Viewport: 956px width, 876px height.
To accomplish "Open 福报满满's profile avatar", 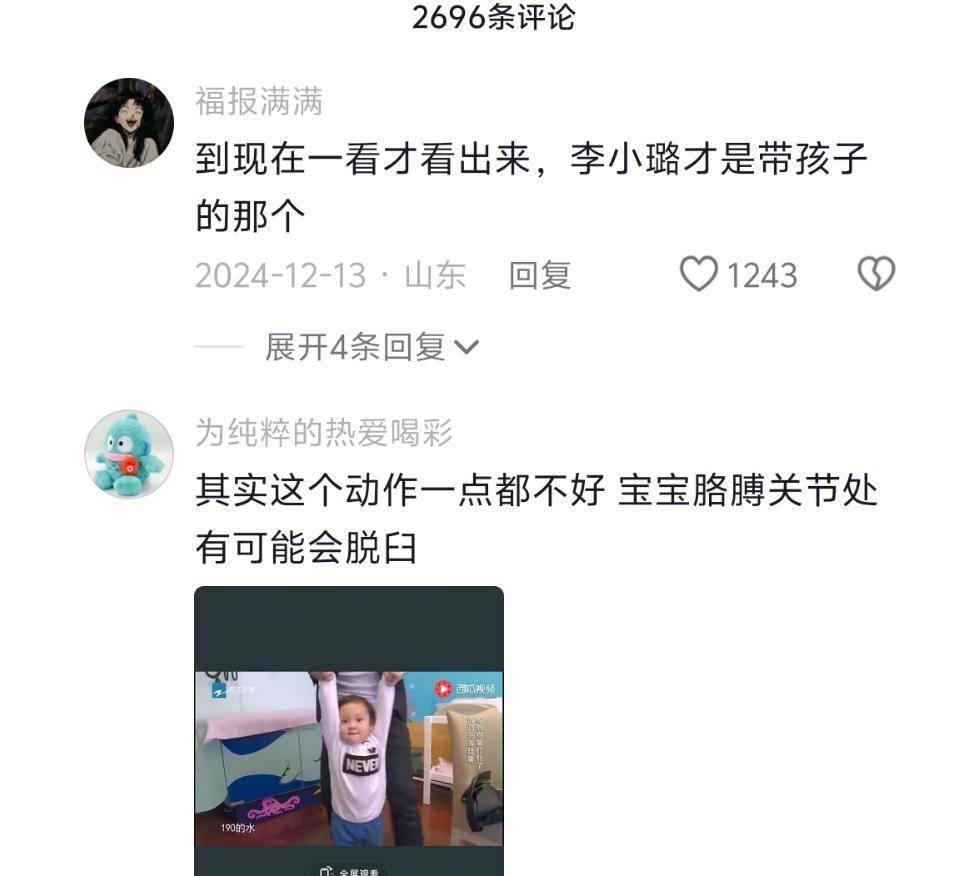I will [129, 123].
